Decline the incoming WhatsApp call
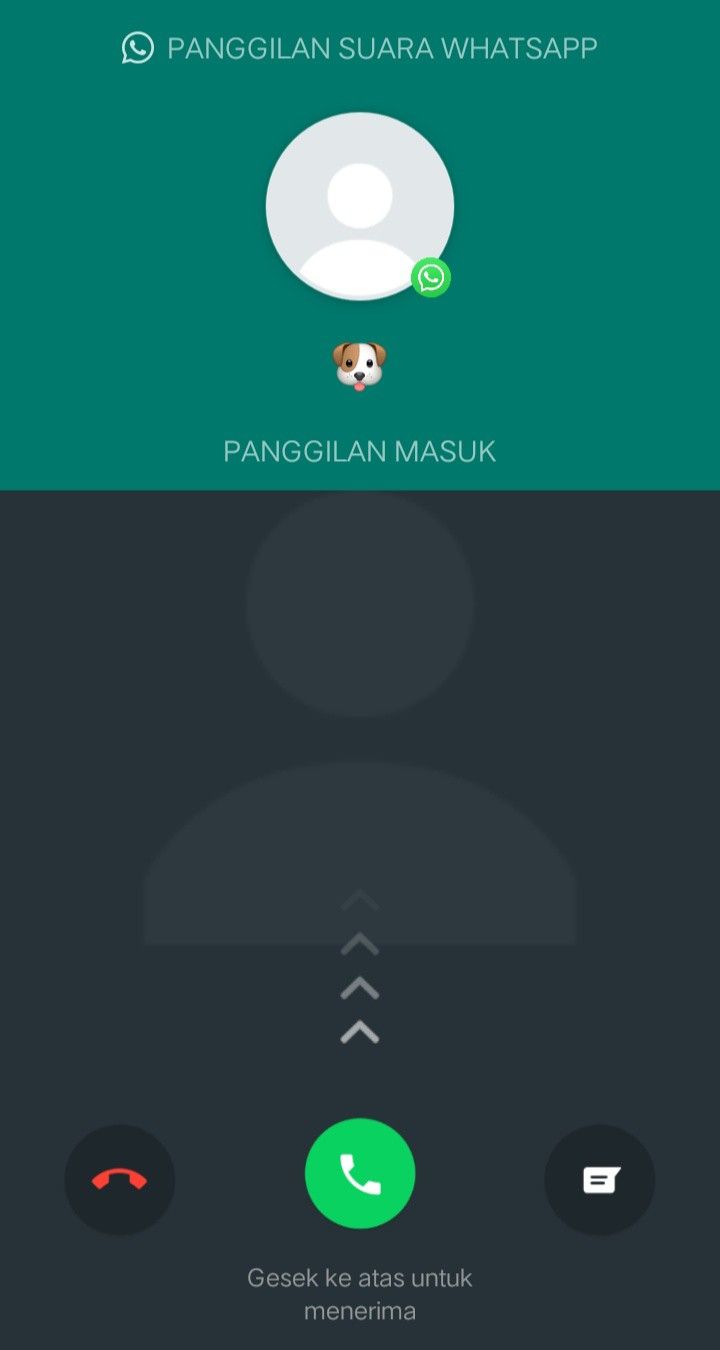Image resolution: width=720 pixels, height=1350 pixels. 120,1180
